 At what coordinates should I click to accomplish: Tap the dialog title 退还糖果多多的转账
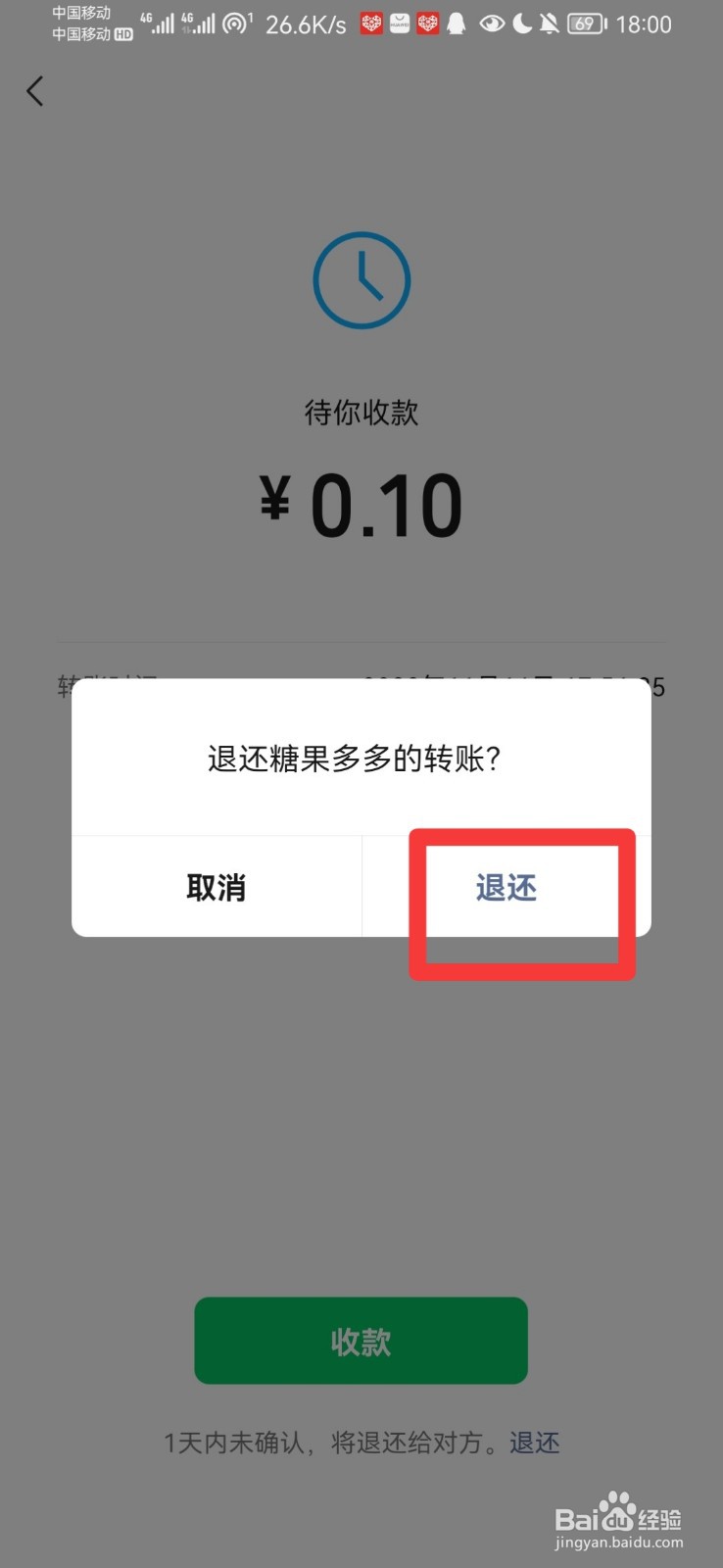[361, 759]
